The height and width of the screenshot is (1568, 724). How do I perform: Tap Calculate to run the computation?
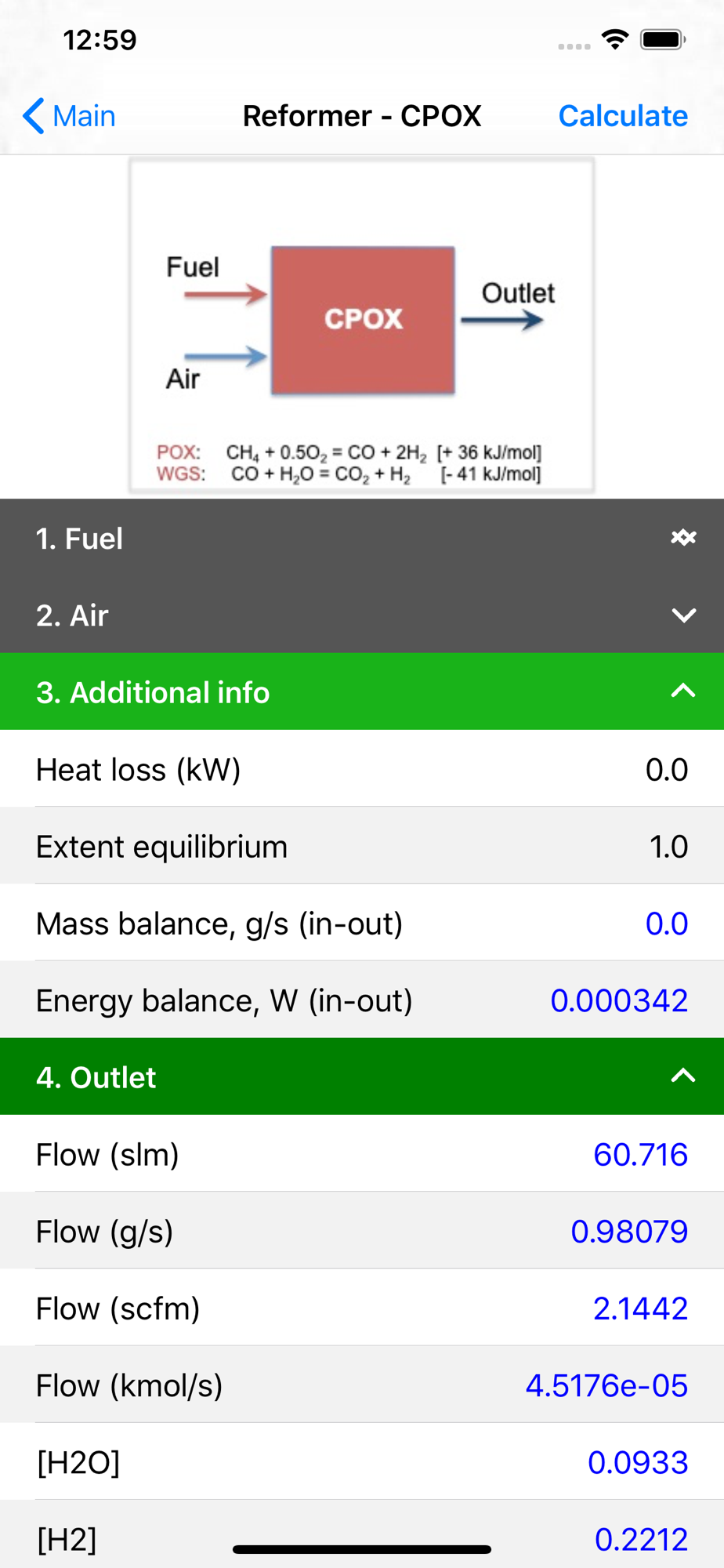point(622,116)
